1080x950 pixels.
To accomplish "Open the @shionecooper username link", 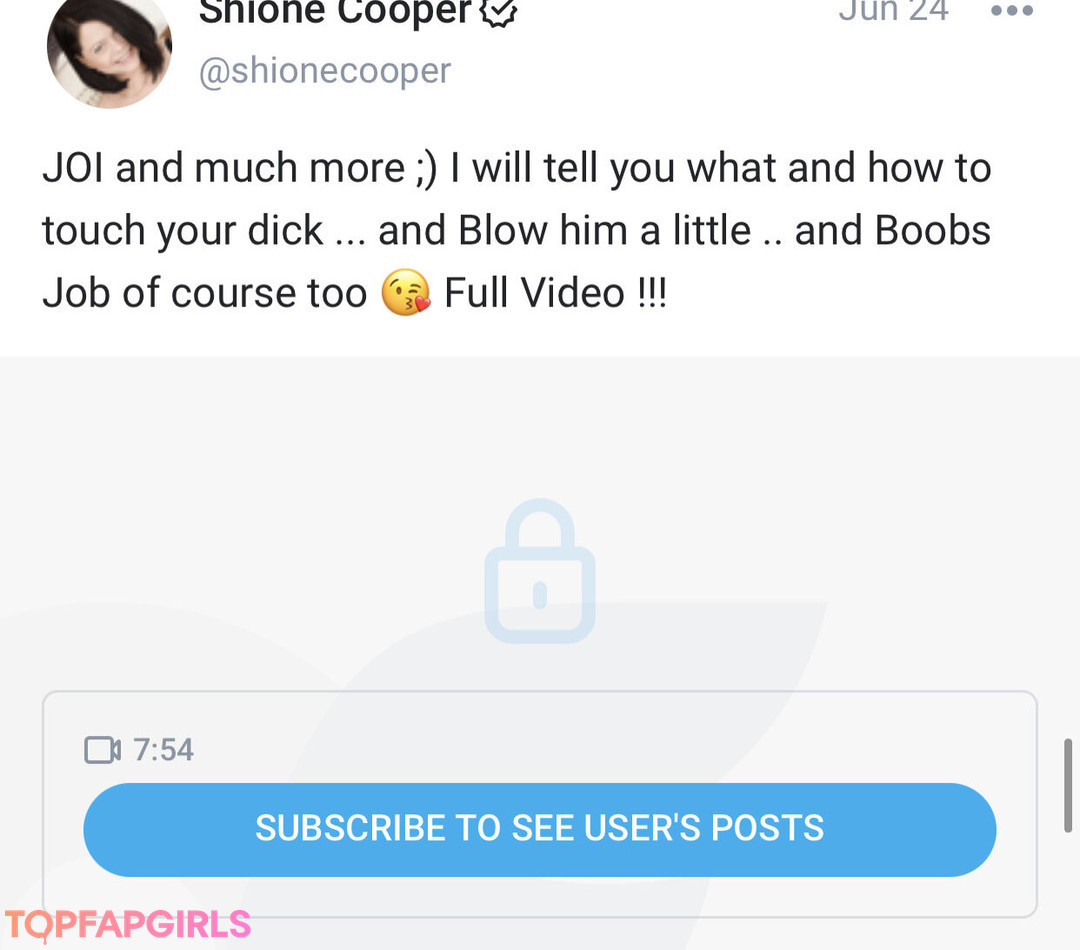I will pos(325,71).
